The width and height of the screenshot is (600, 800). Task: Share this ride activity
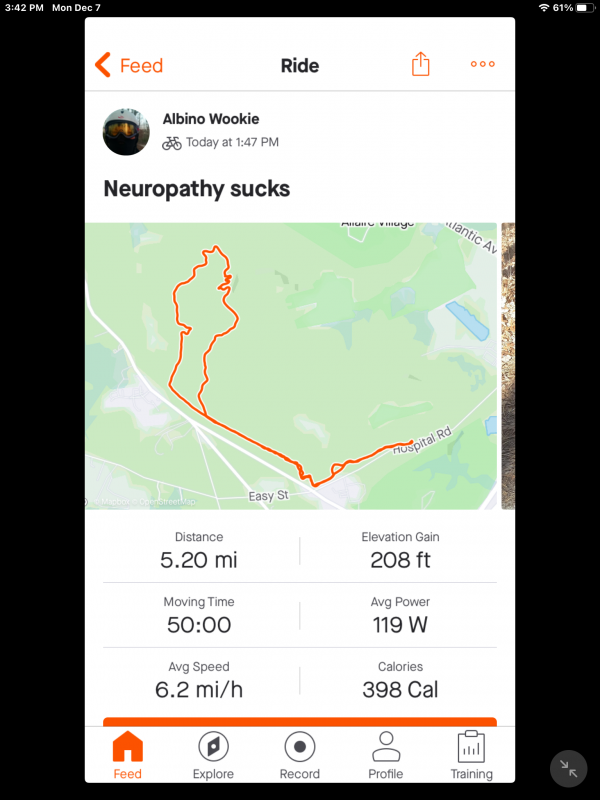pos(421,65)
